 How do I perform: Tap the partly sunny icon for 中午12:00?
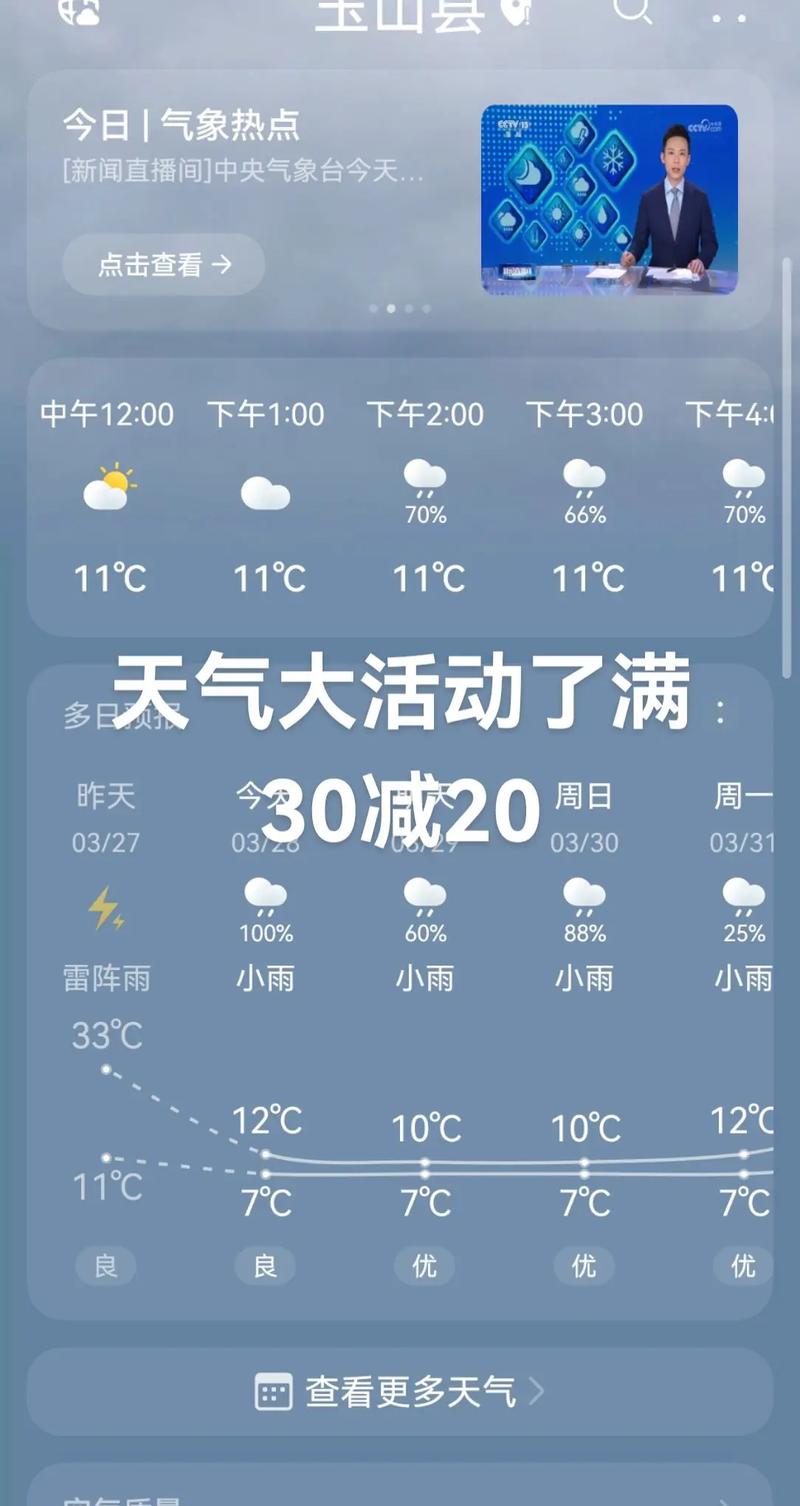click(108, 484)
